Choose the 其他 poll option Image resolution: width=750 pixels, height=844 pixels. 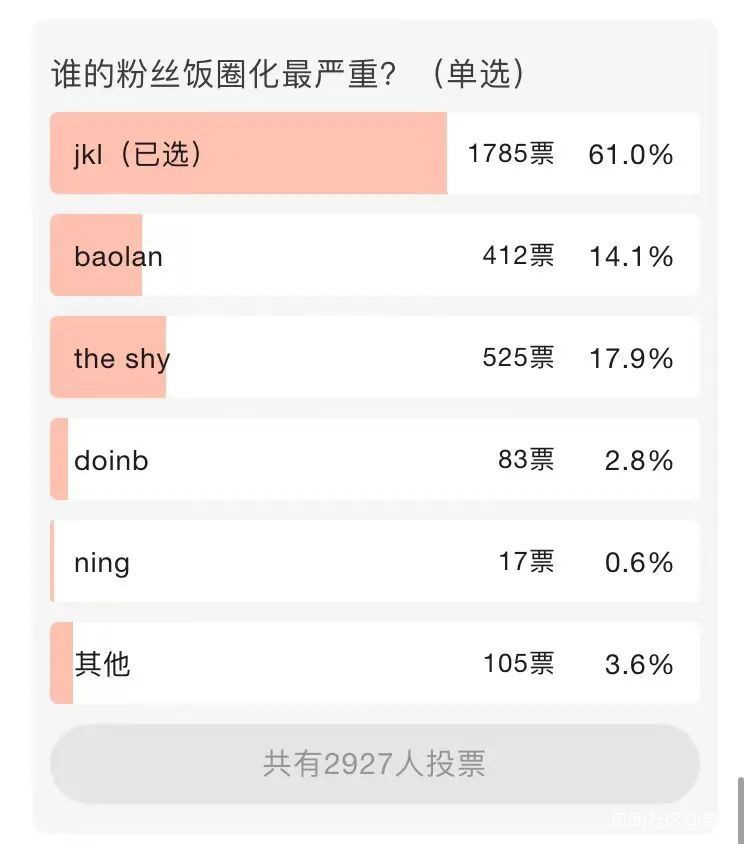coord(374,663)
